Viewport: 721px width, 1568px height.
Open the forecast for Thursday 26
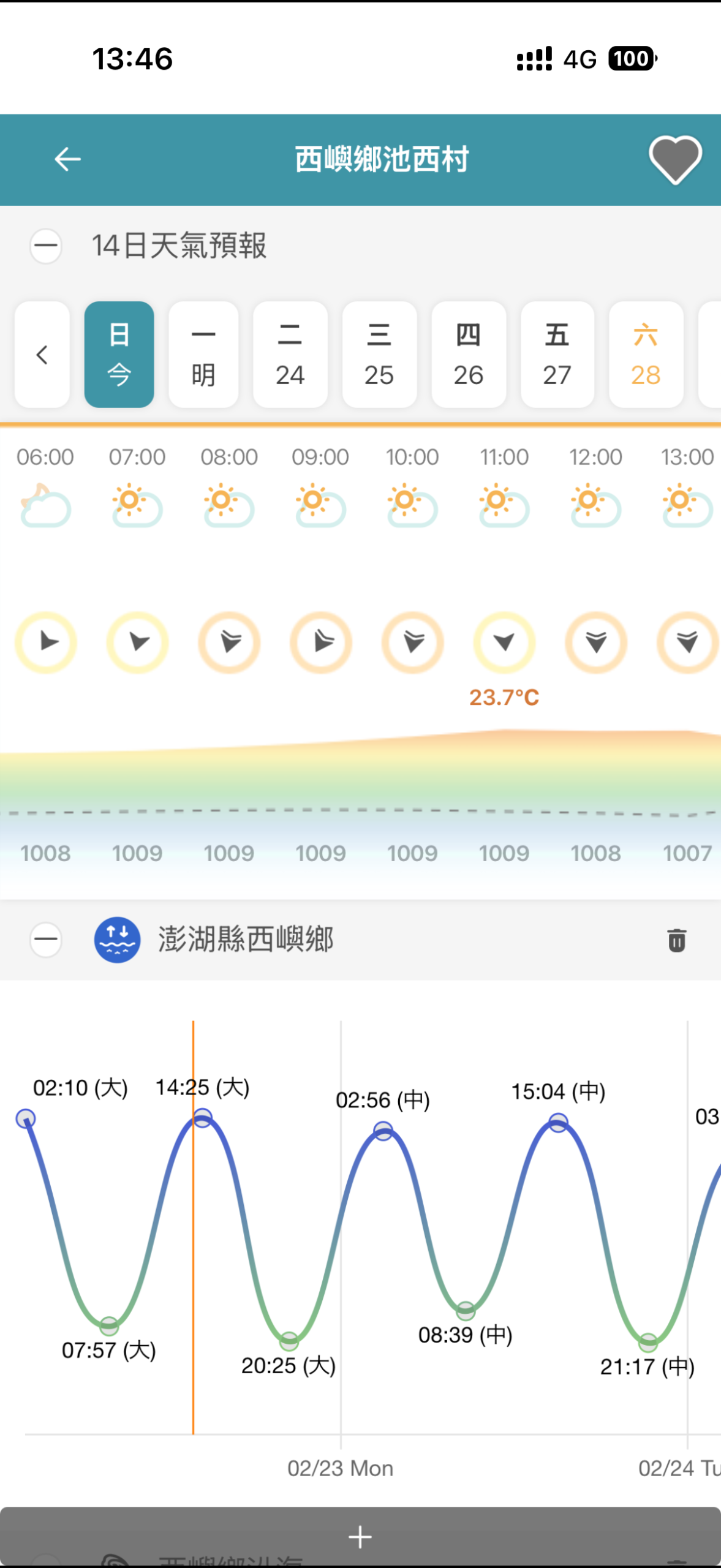coord(469,355)
